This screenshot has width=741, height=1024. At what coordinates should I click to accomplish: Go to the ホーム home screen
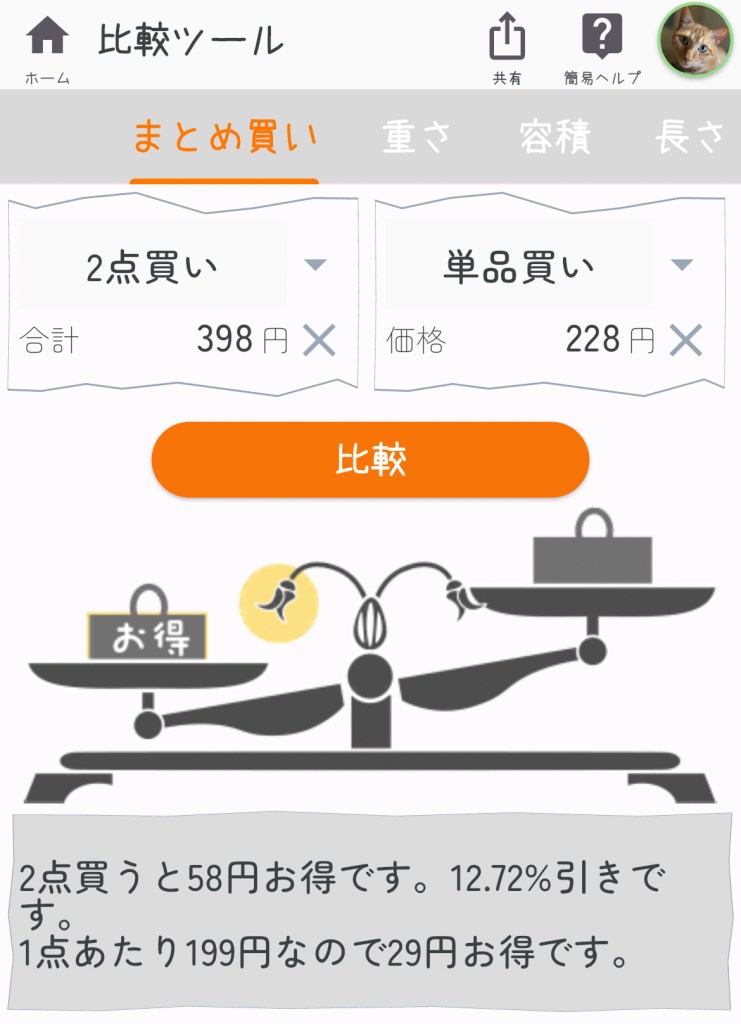tap(47, 47)
